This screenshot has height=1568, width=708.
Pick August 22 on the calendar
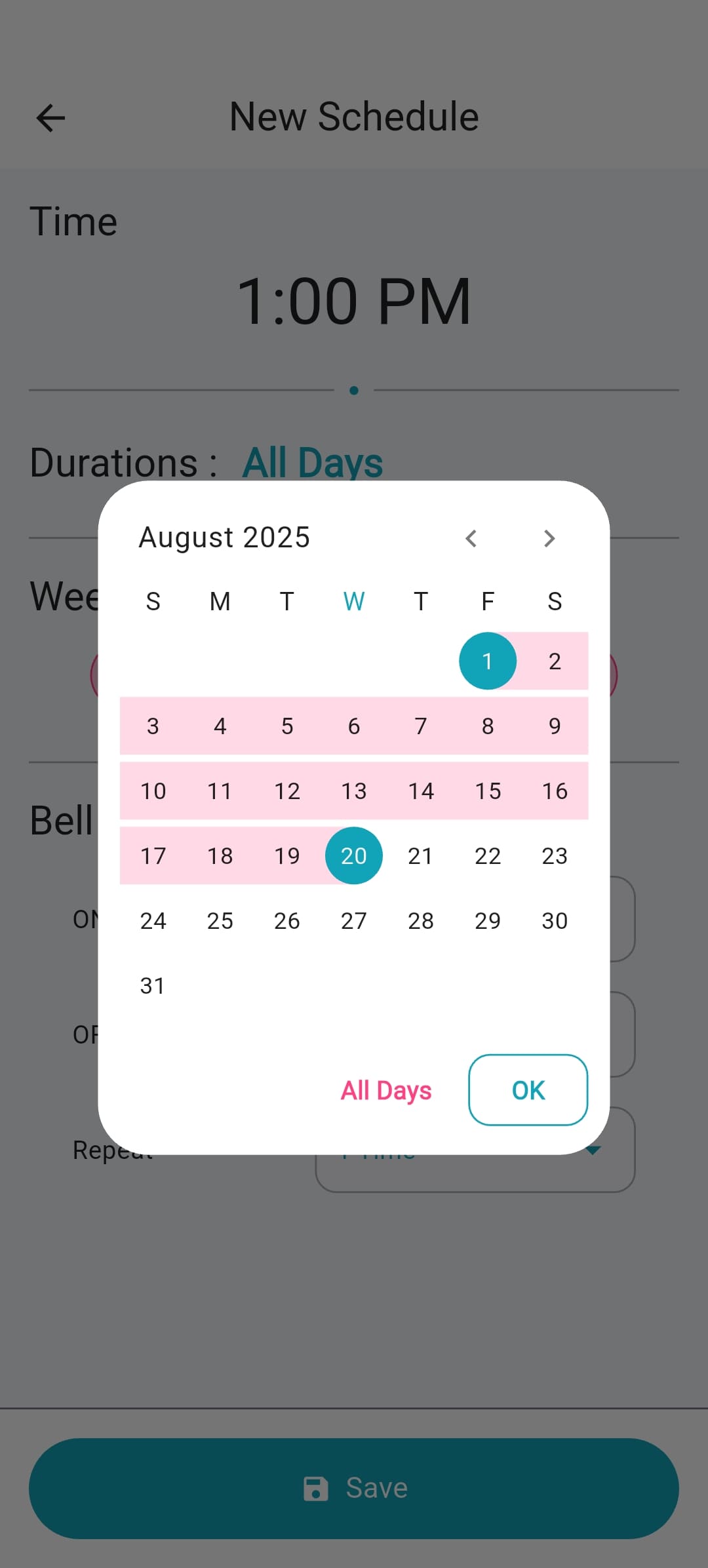[488, 855]
